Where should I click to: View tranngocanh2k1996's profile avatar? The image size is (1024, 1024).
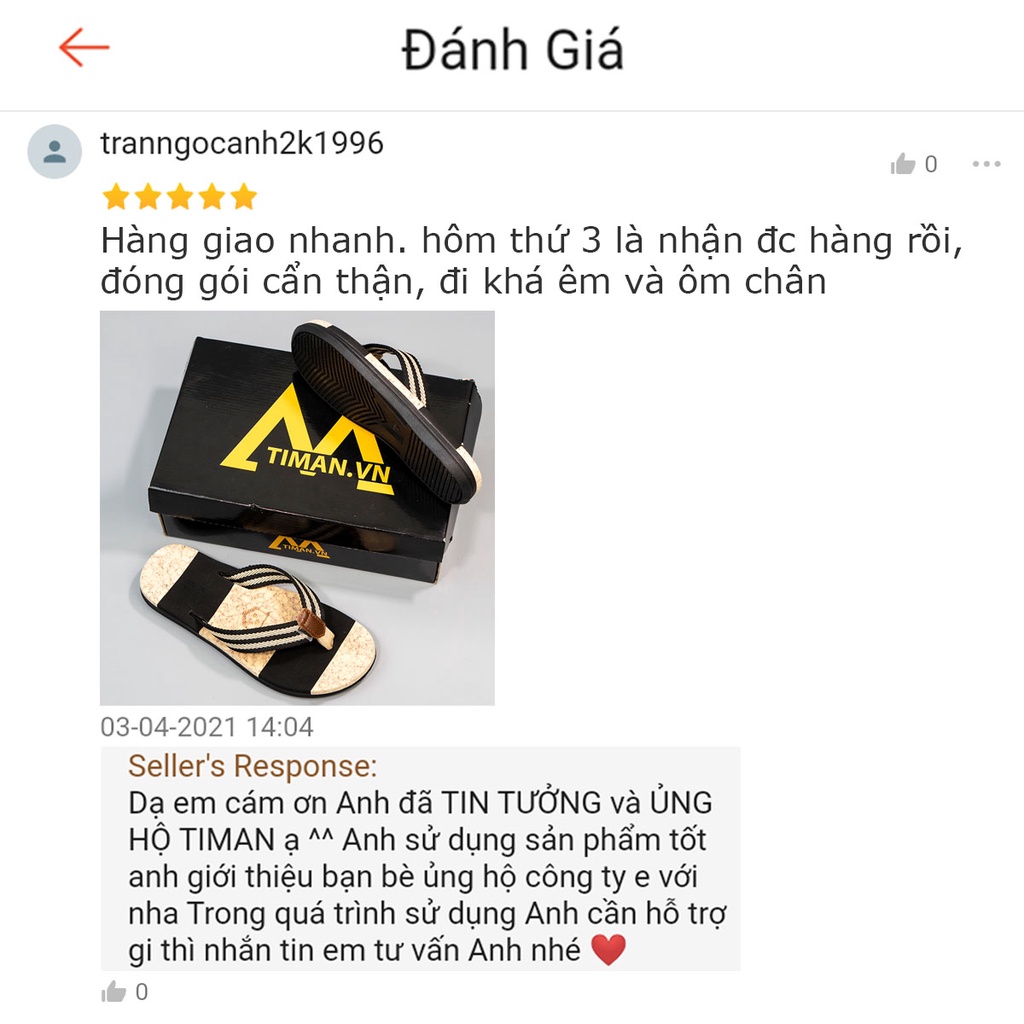pyautogui.click(x=55, y=152)
